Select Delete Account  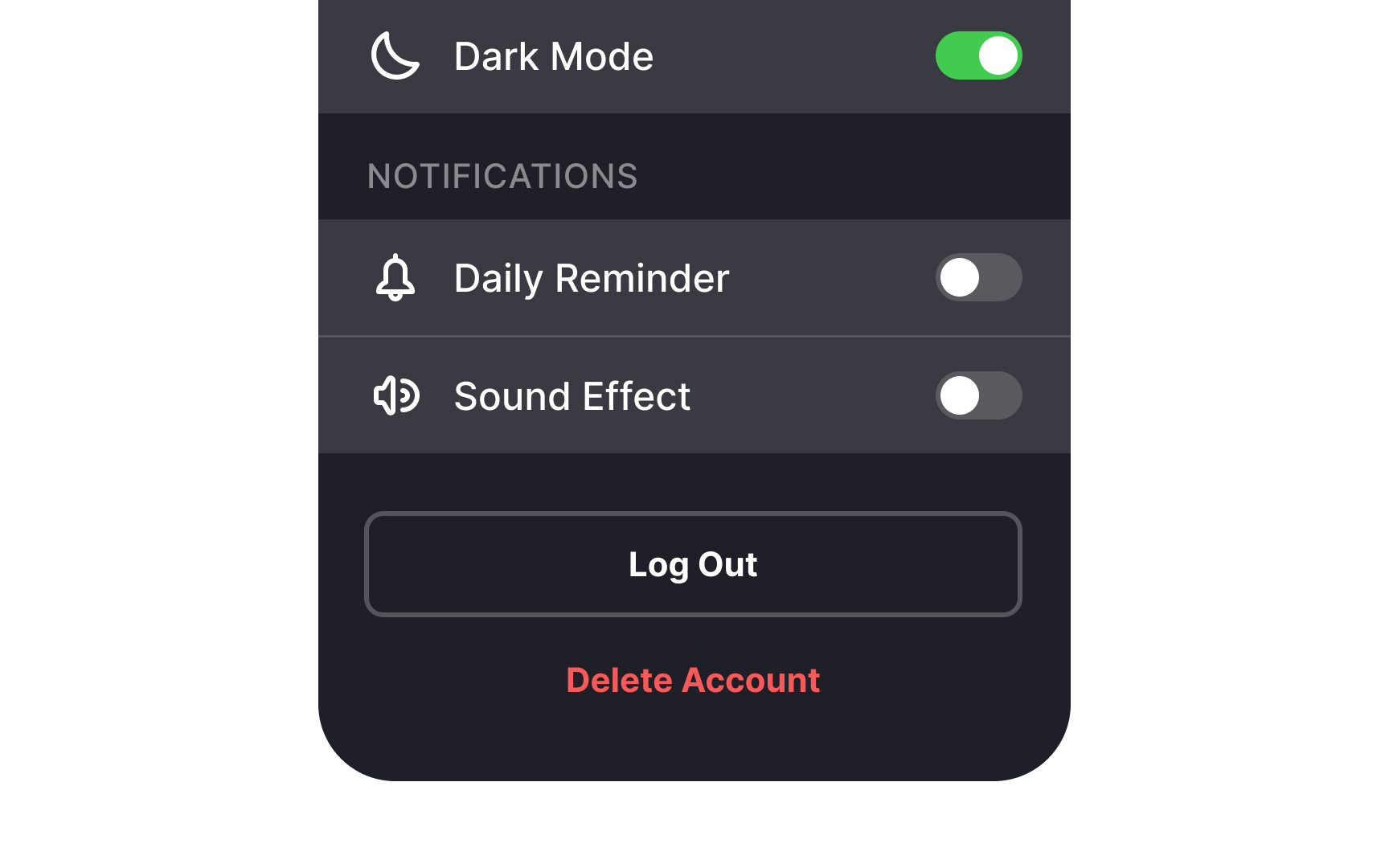point(693,680)
